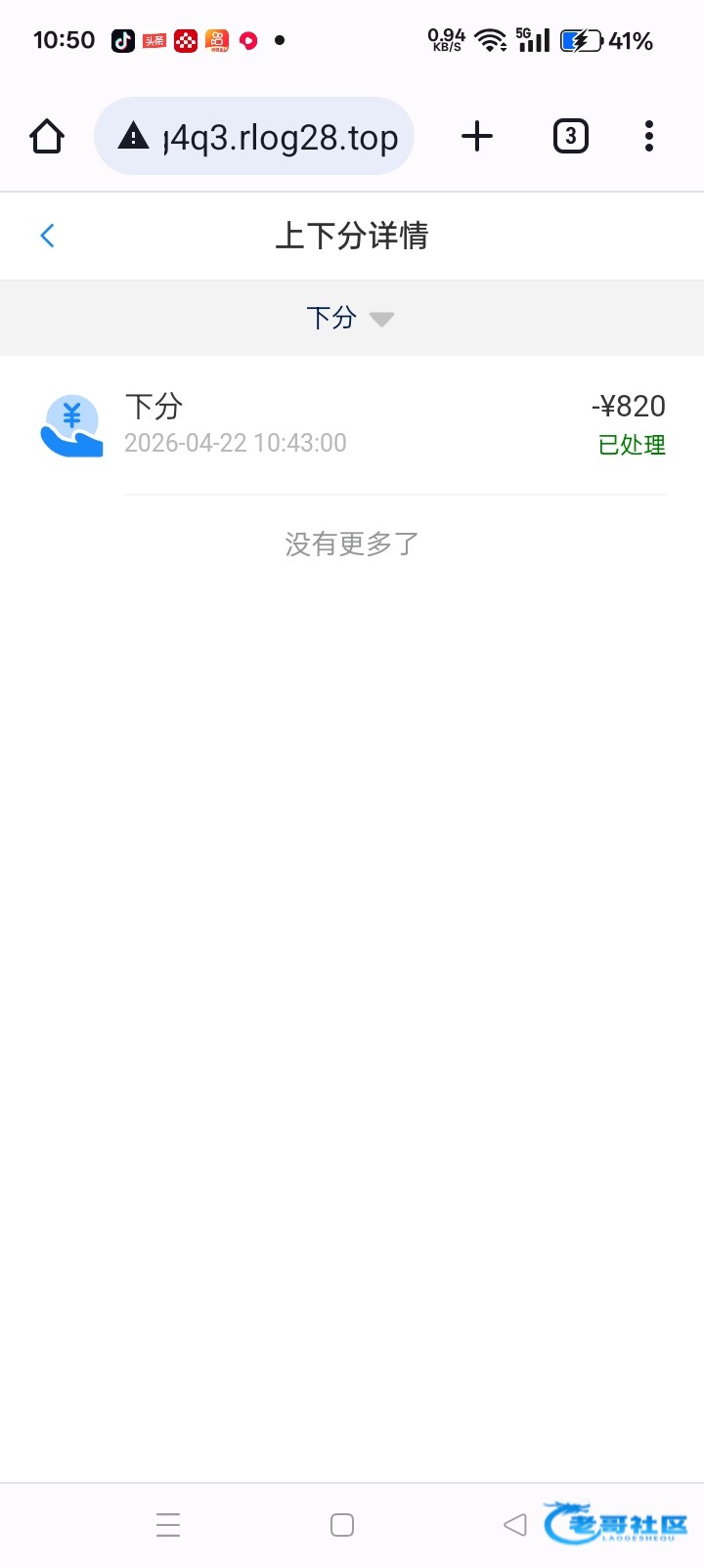
Task: Open the browser overflow menu
Action: (x=649, y=136)
